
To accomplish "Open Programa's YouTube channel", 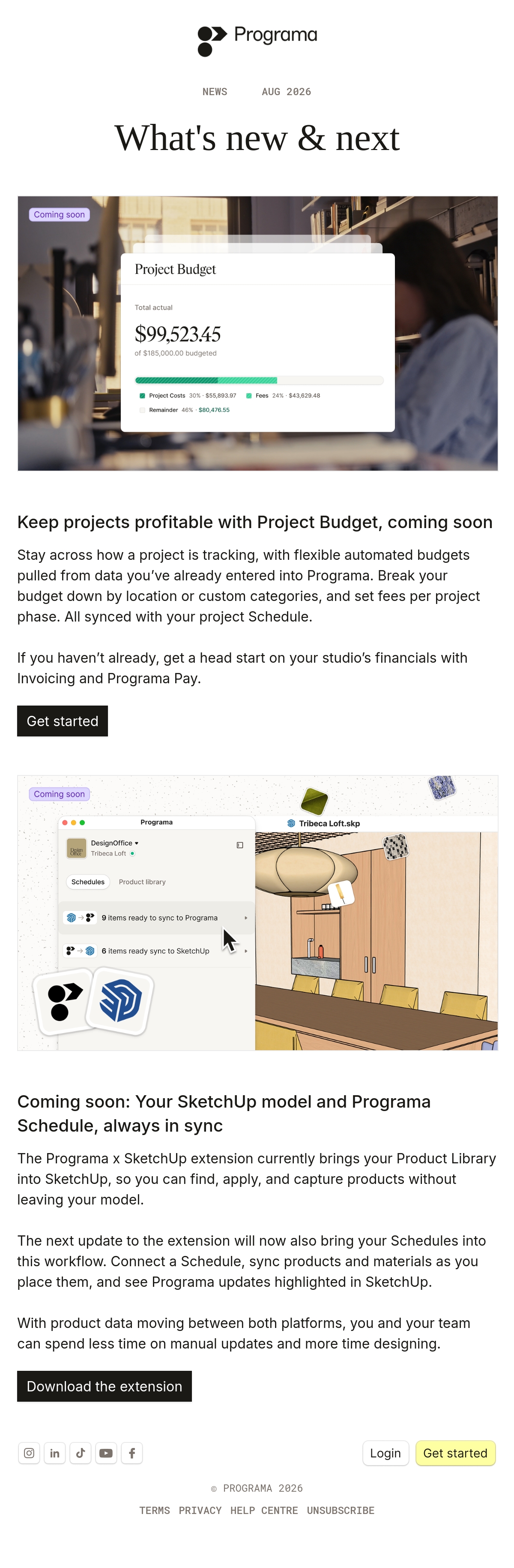I will pos(106,1453).
